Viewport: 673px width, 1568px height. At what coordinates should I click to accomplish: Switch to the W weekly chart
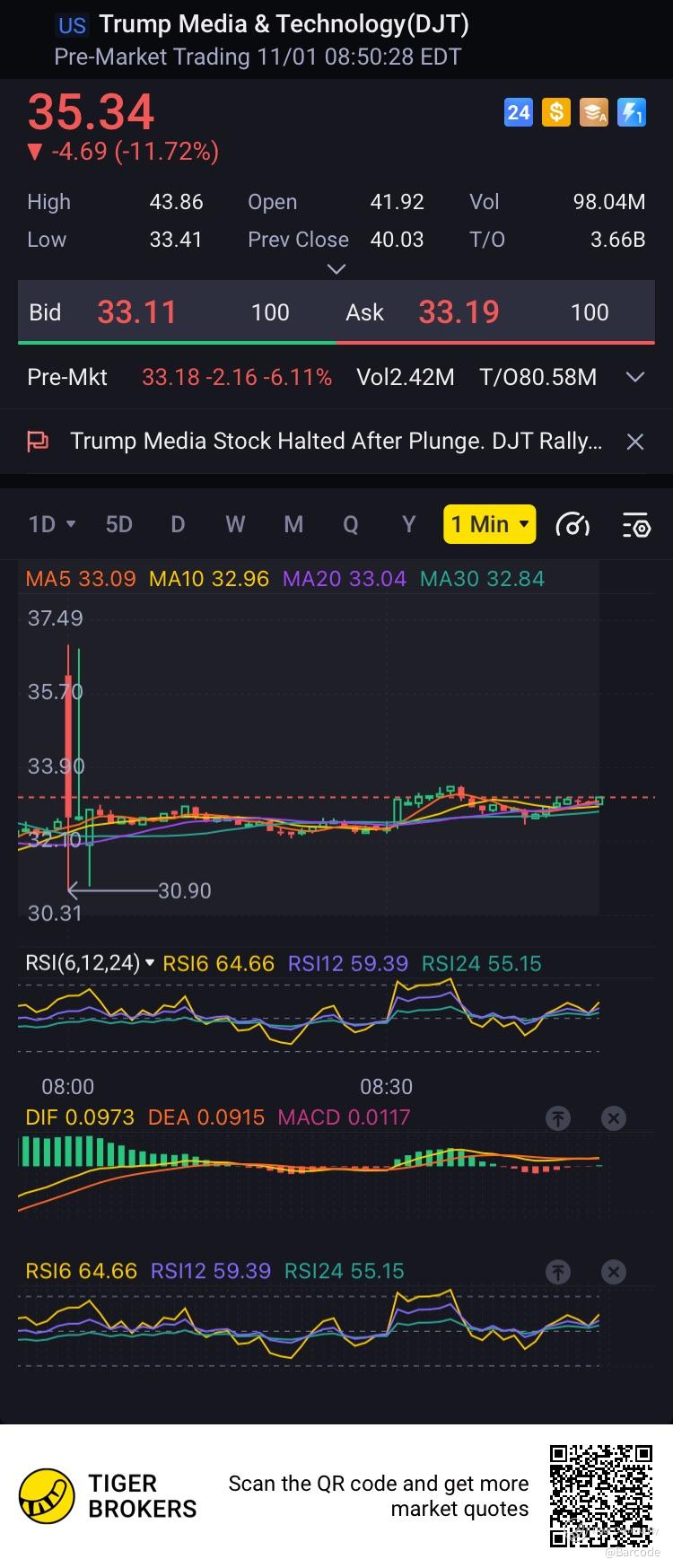click(235, 524)
